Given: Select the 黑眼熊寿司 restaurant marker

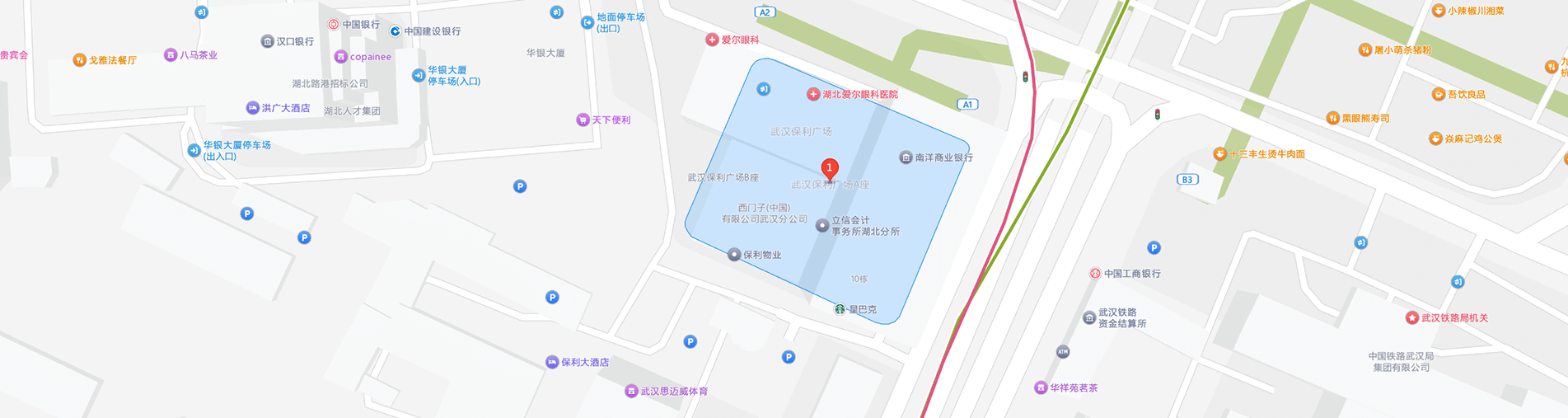Looking at the screenshot, I should pyautogui.click(x=1332, y=119).
